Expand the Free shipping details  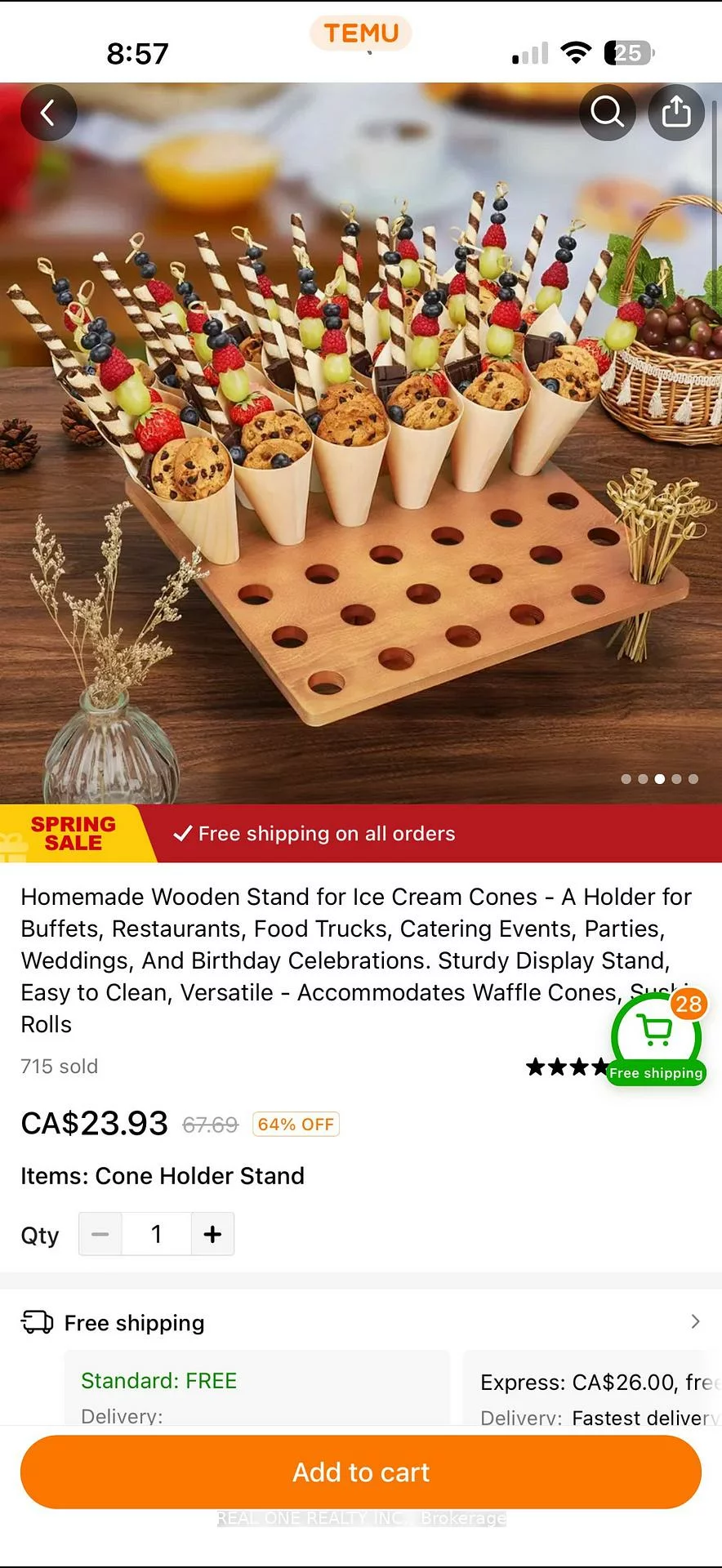point(361,1322)
